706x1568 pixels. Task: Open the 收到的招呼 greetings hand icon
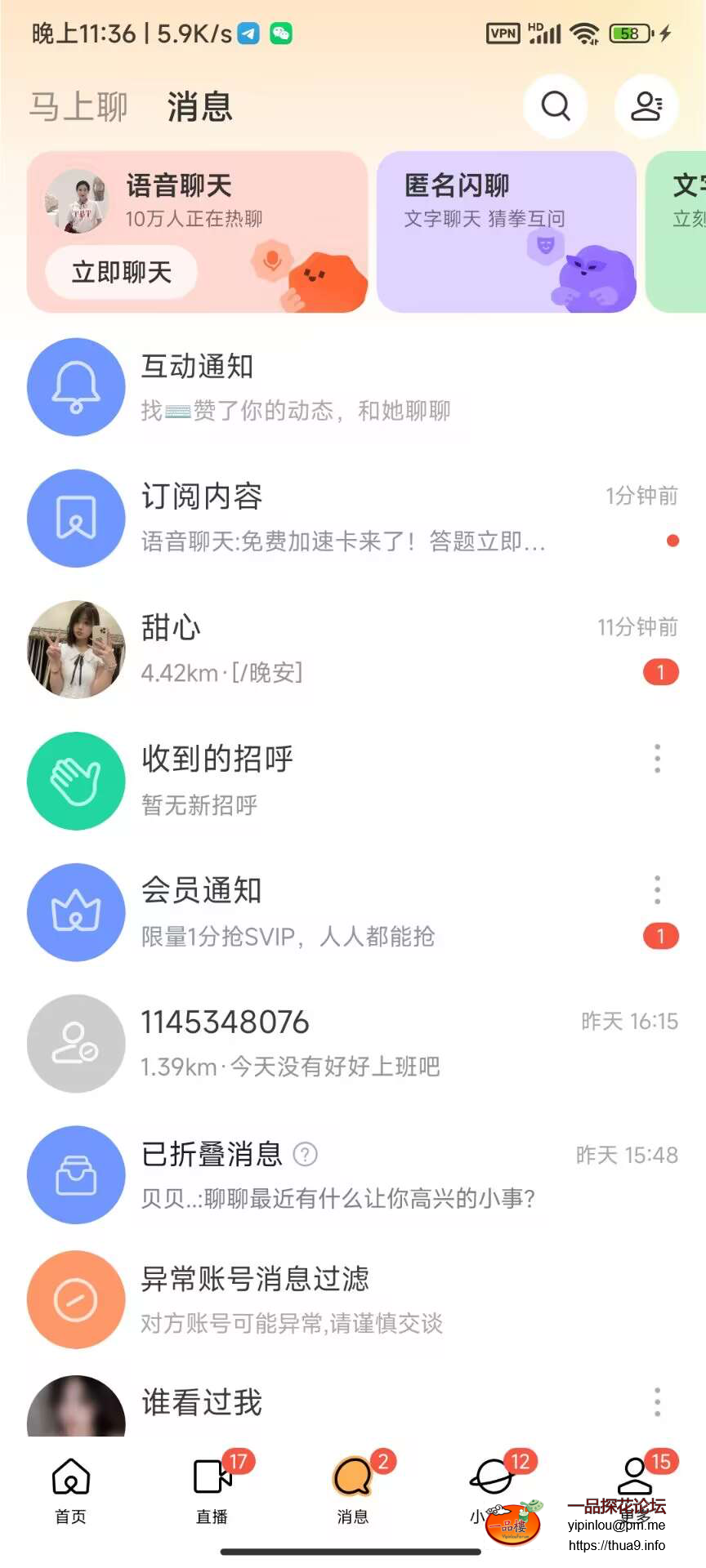76,781
